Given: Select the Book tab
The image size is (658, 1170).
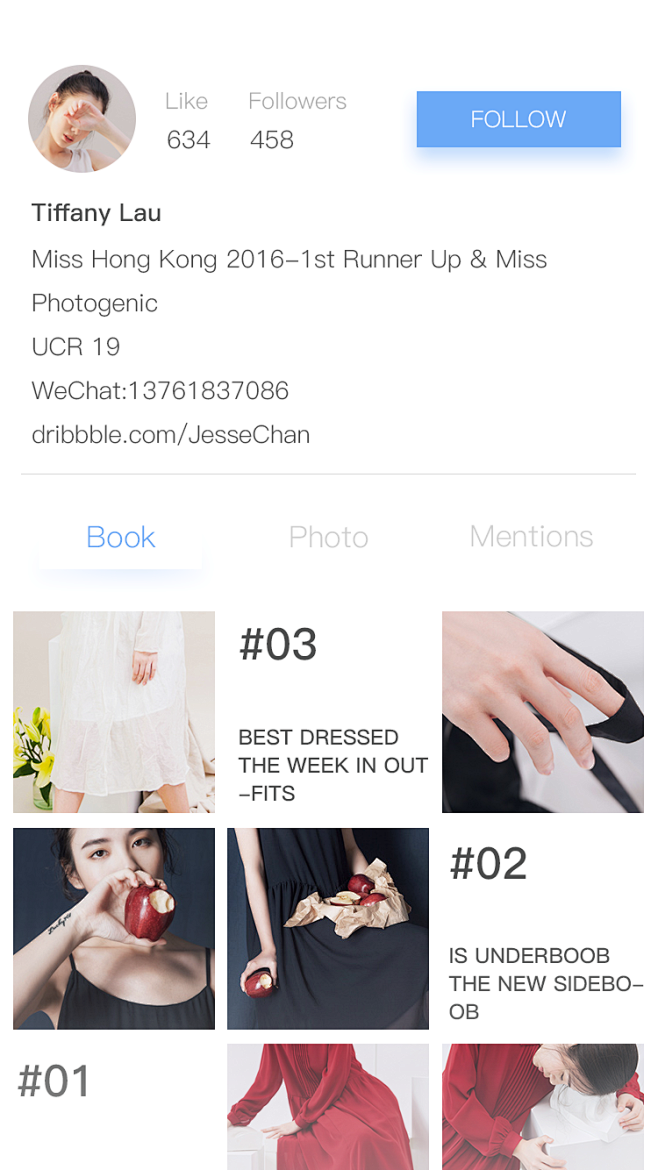Looking at the screenshot, I should (x=120, y=537).
